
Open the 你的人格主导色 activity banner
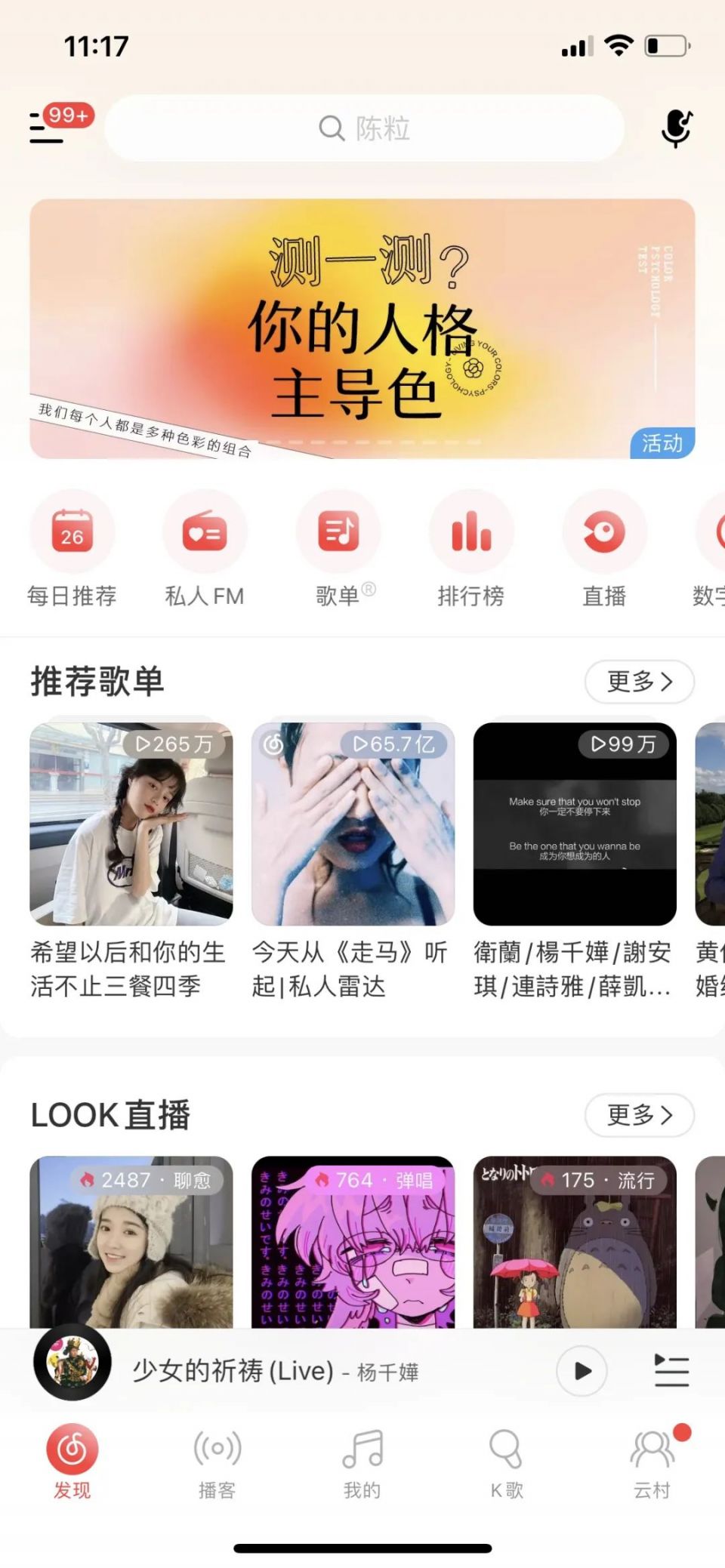[362, 328]
